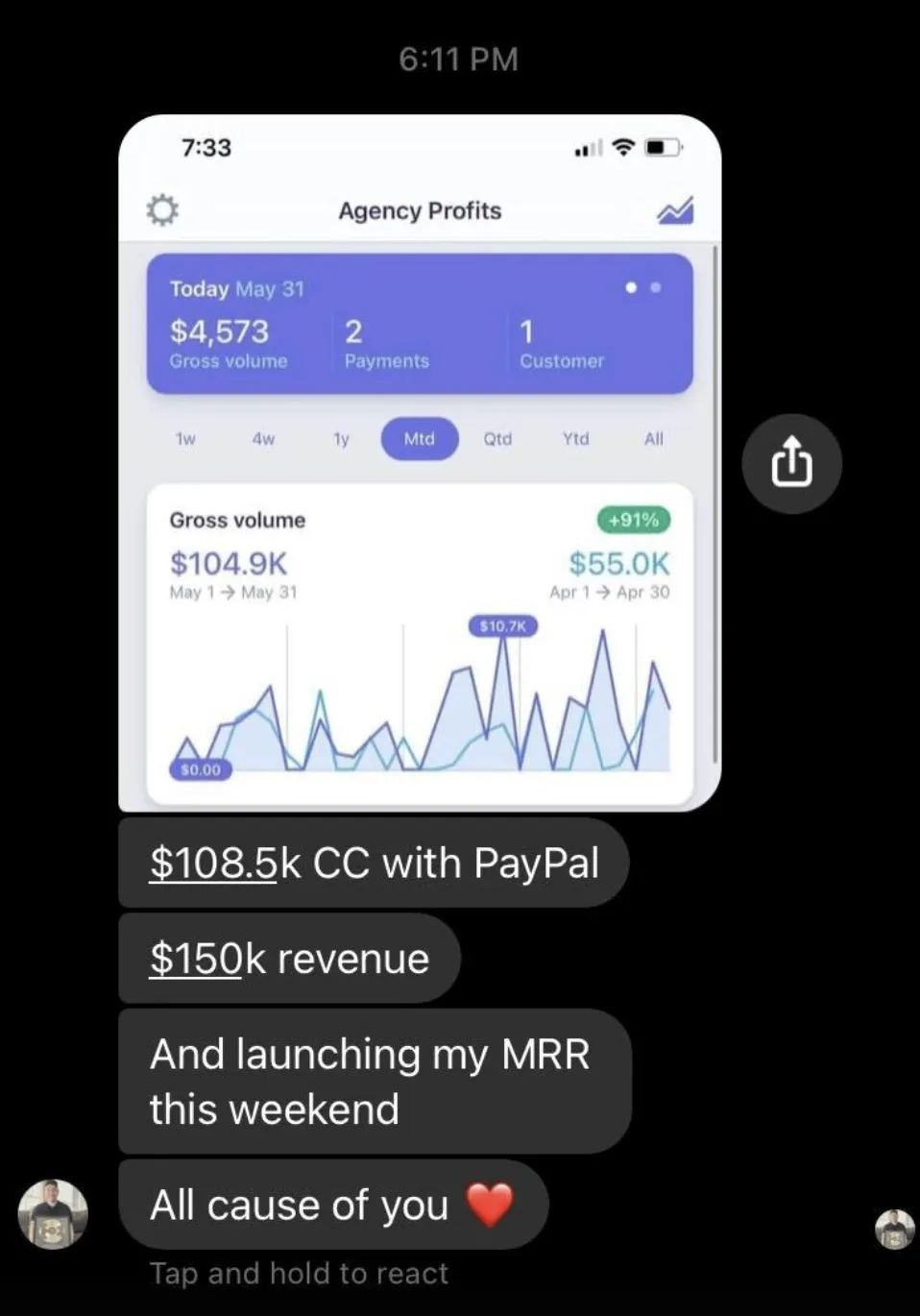Tap the underlined $150 amount link
Image resolution: width=920 pixels, height=1316 pixels.
195,958
